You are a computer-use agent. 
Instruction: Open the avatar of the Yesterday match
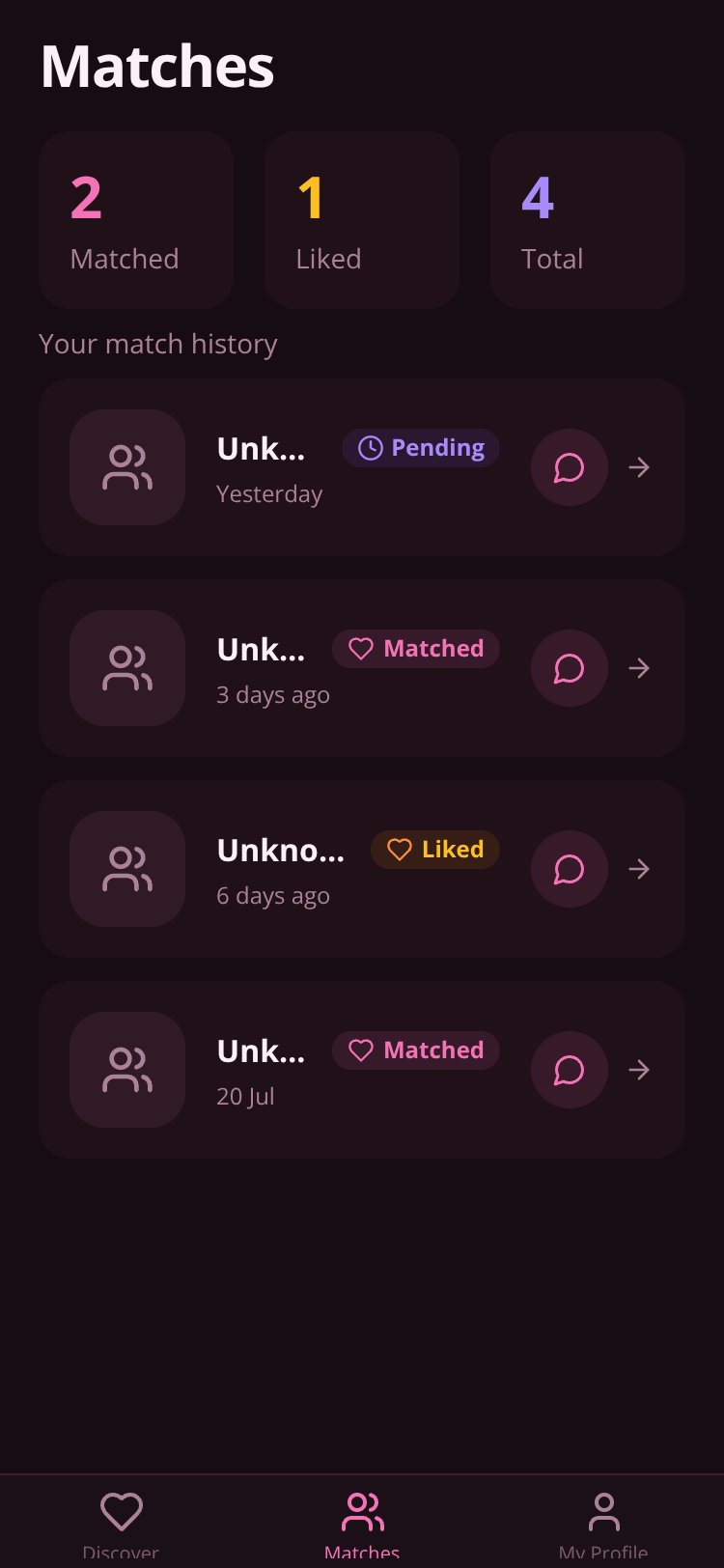pos(127,467)
